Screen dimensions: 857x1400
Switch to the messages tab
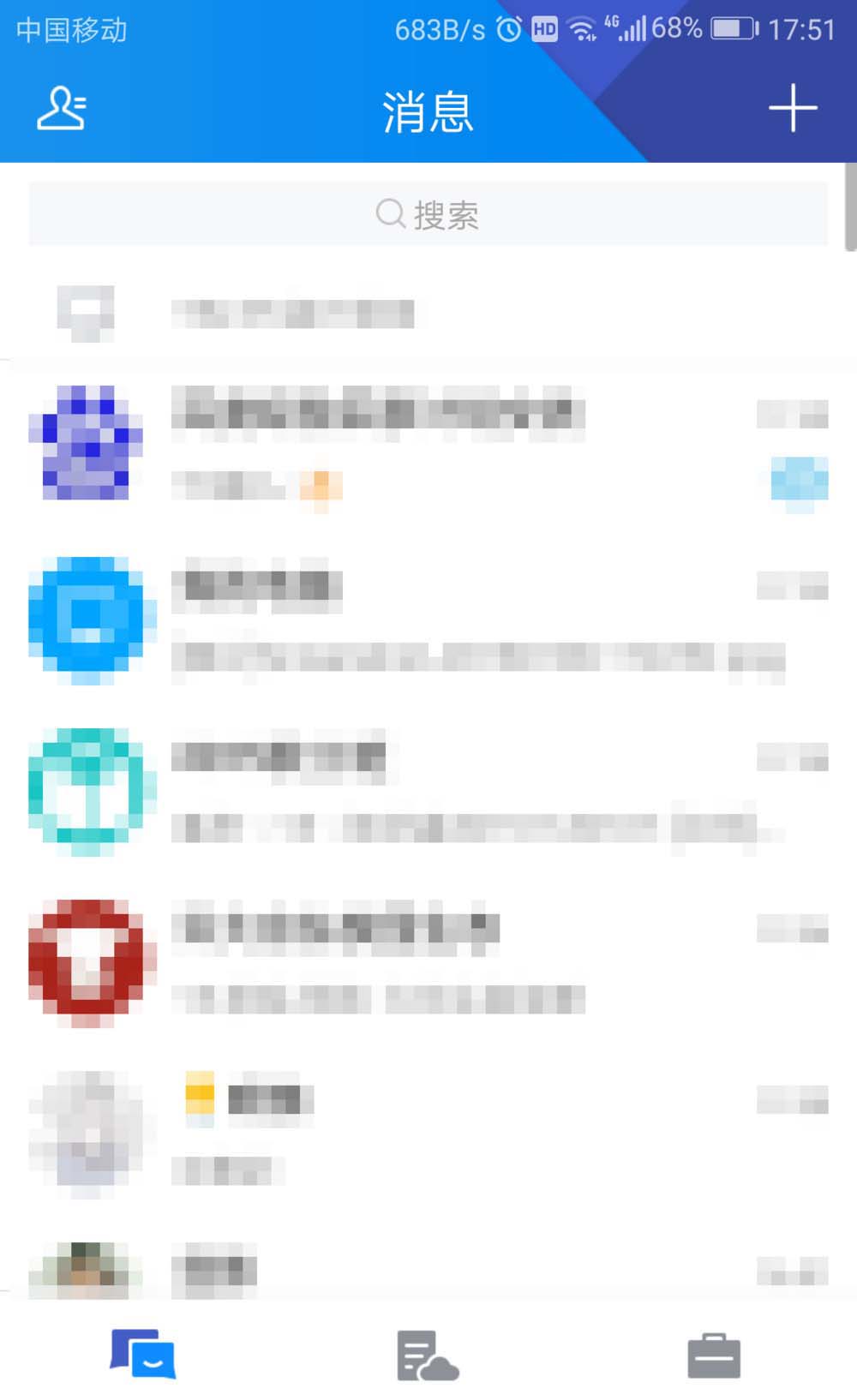click(143, 1354)
